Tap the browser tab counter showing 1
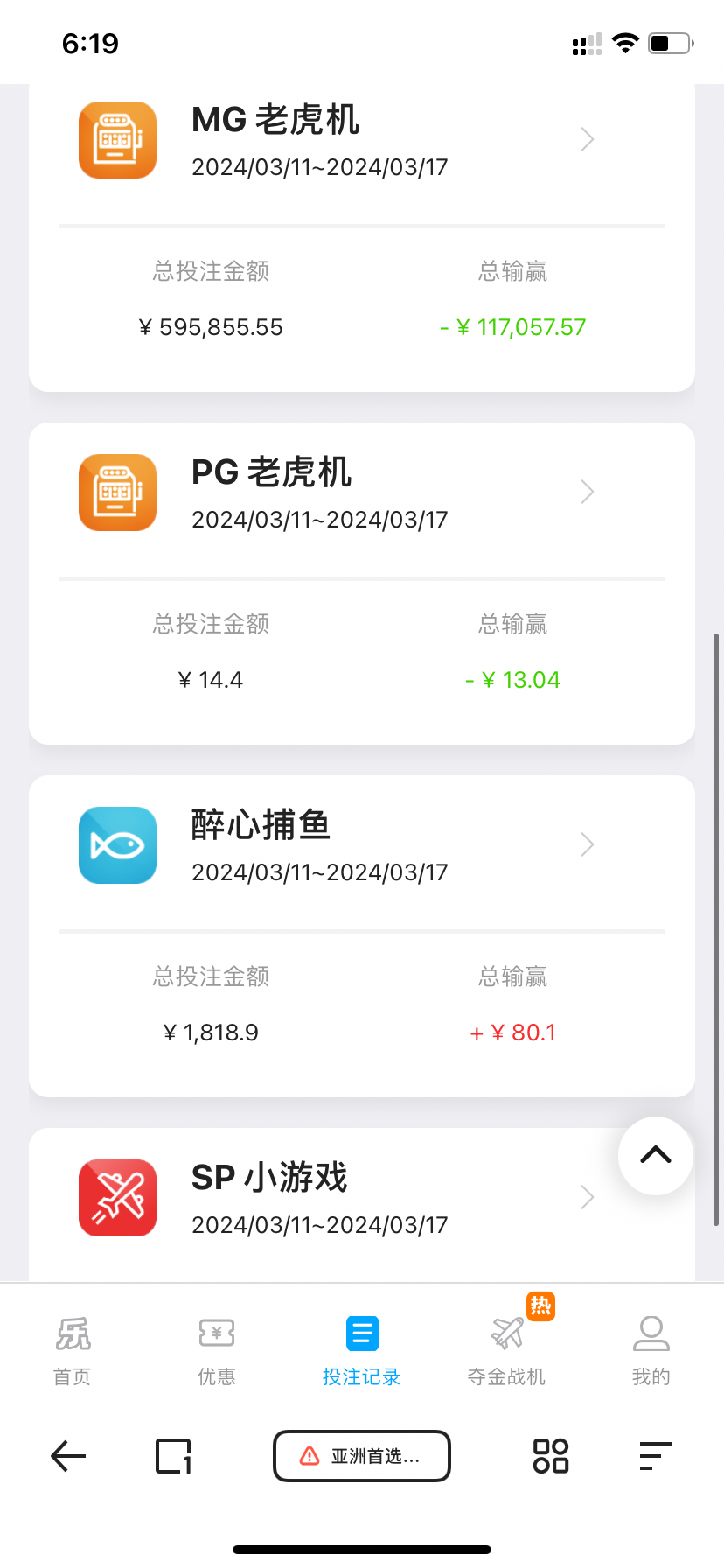724x1568 pixels. pyautogui.click(x=173, y=1455)
